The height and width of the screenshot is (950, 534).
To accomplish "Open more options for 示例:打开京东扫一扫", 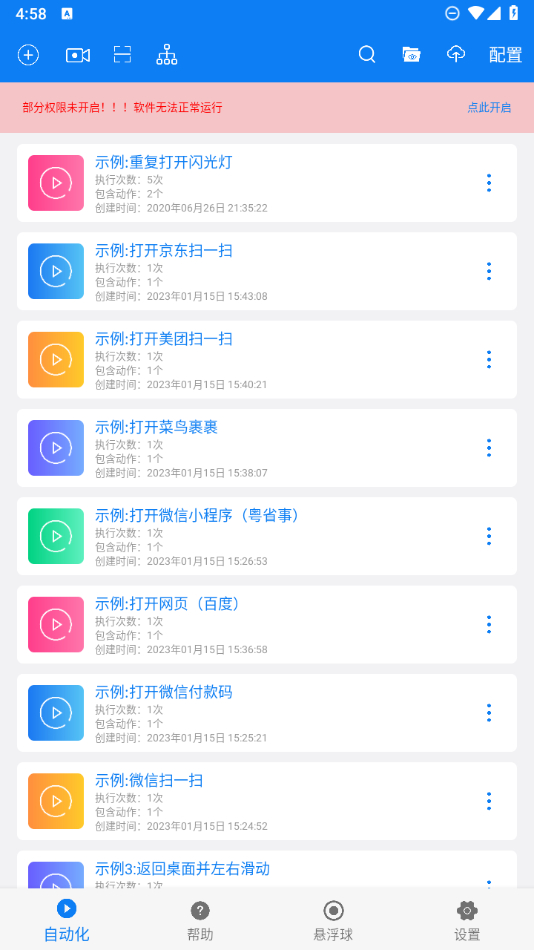I will [x=489, y=271].
